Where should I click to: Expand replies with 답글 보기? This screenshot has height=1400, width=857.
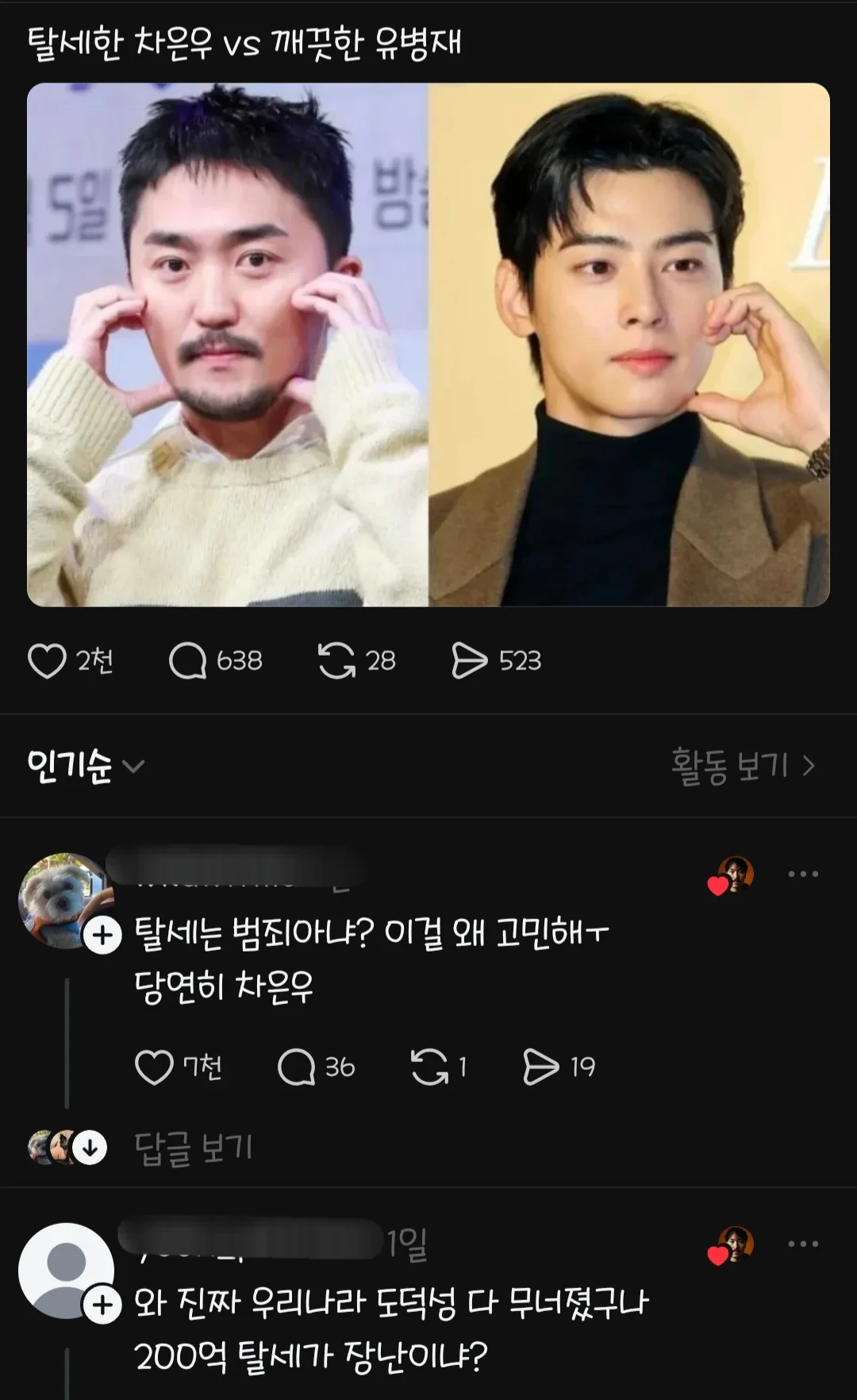pyautogui.click(x=193, y=1148)
